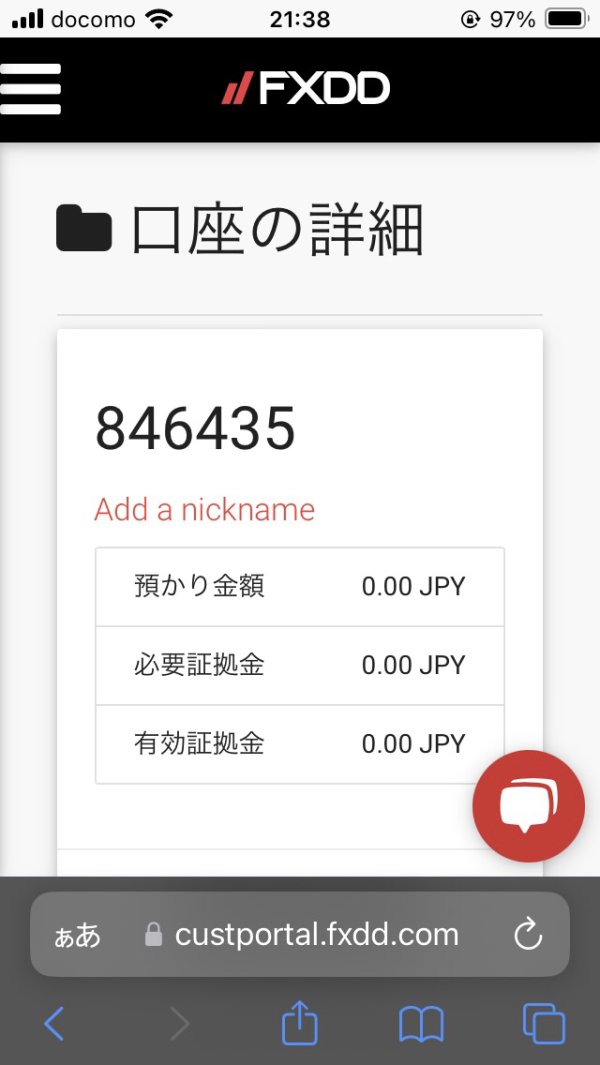Open the red live chat bubble
Screen dimensions: 600x1065
coord(528,806)
